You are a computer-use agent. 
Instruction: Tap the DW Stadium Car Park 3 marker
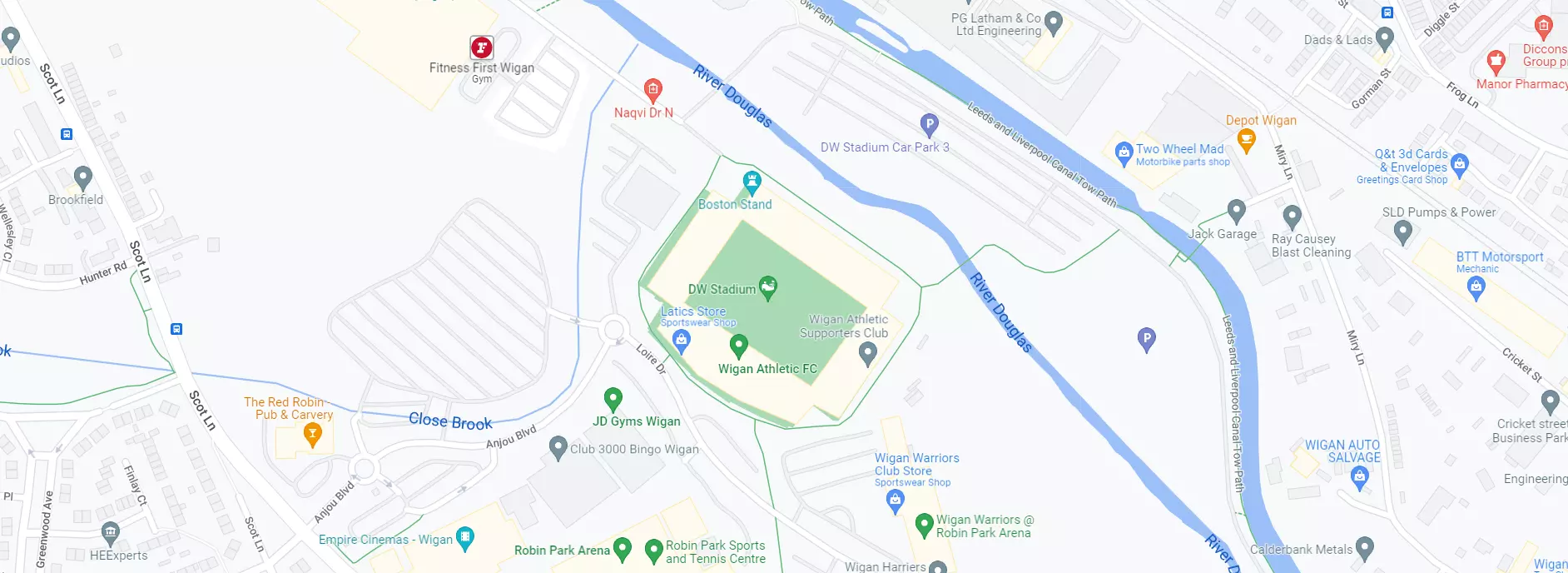coord(930,125)
